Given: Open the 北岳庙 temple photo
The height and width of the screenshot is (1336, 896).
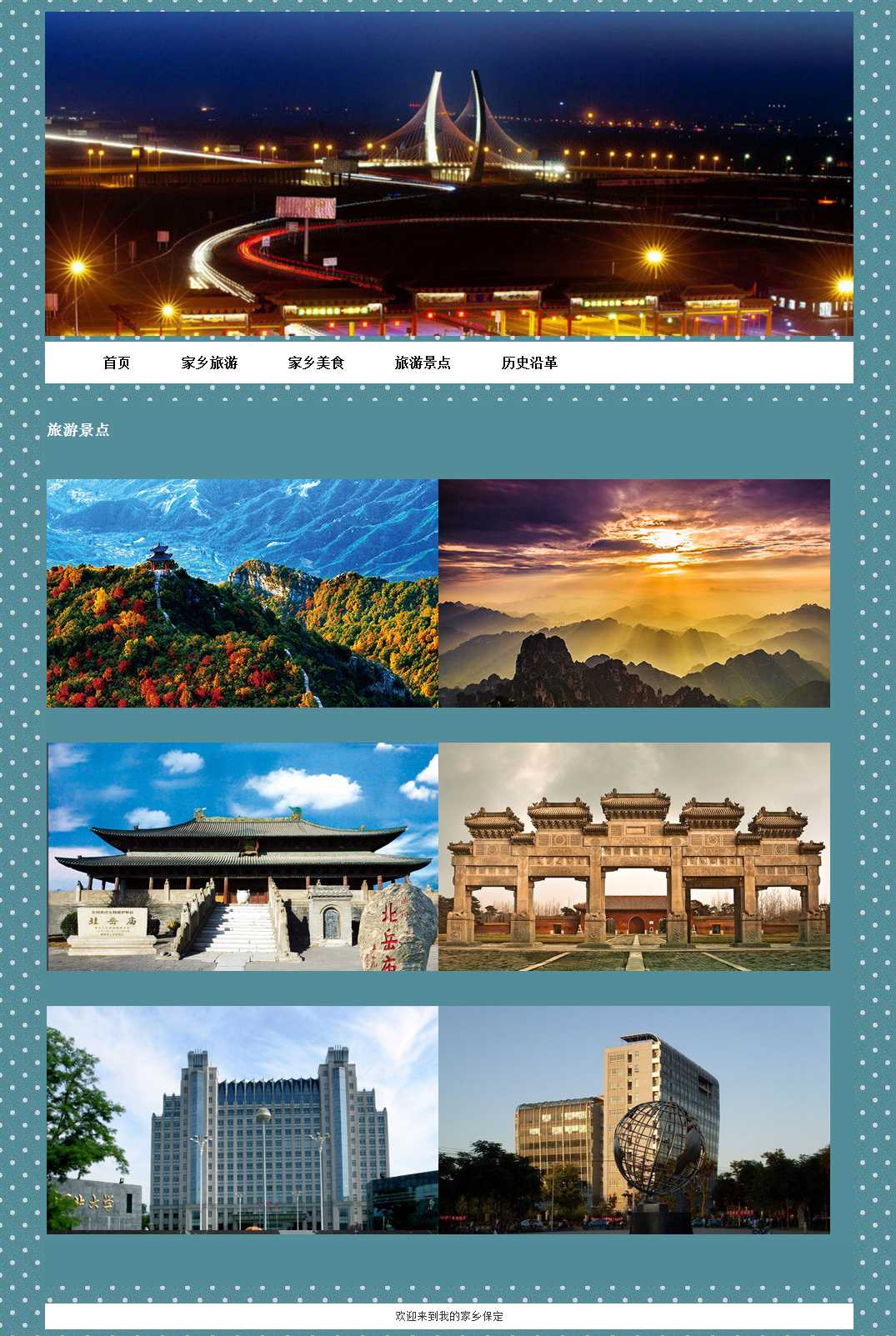Looking at the screenshot, I should pyautogui.click(x=243, y=856).
